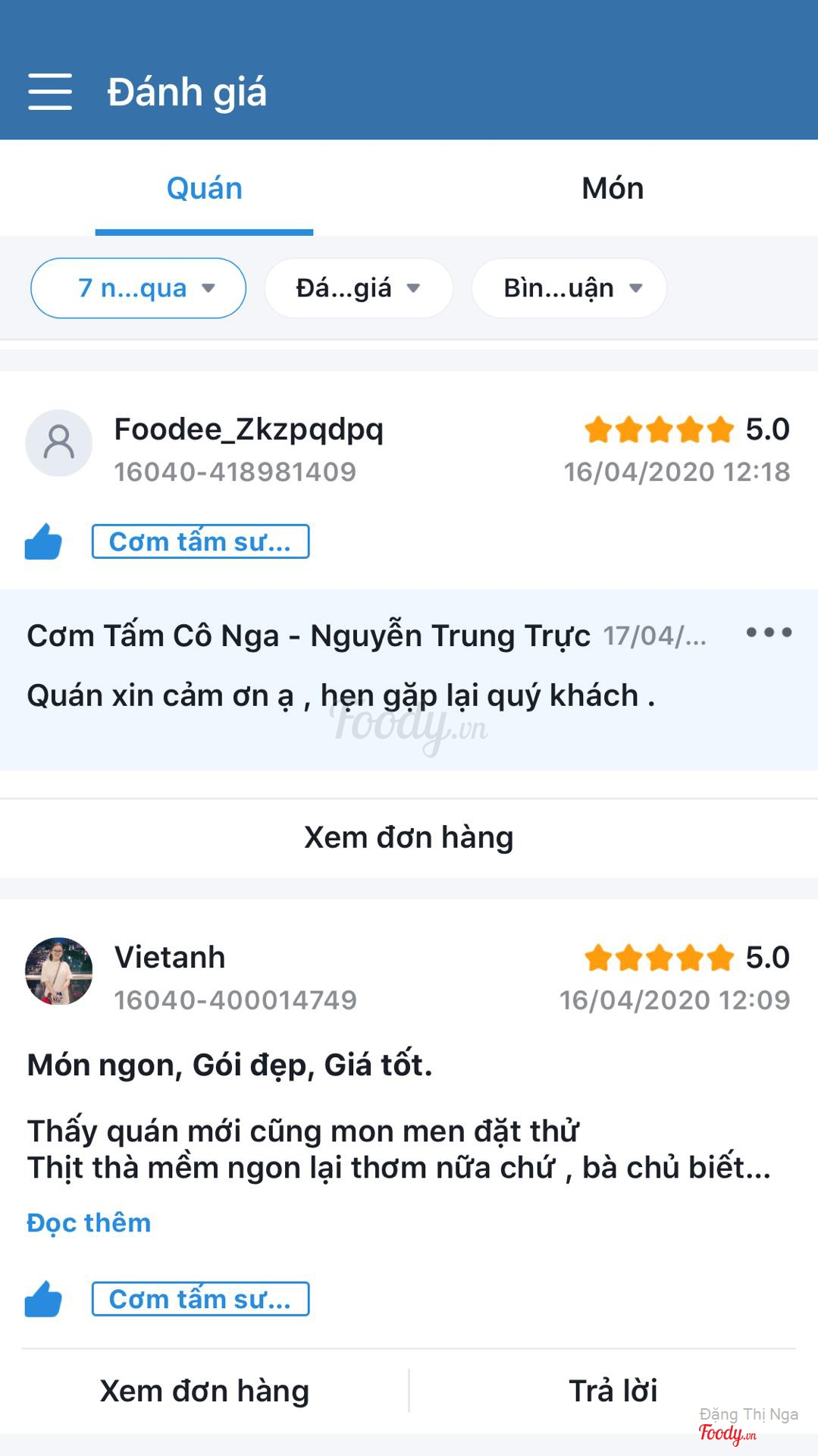View order for Vietanh's review
818x1456 pixels.
pos(205,1392)
